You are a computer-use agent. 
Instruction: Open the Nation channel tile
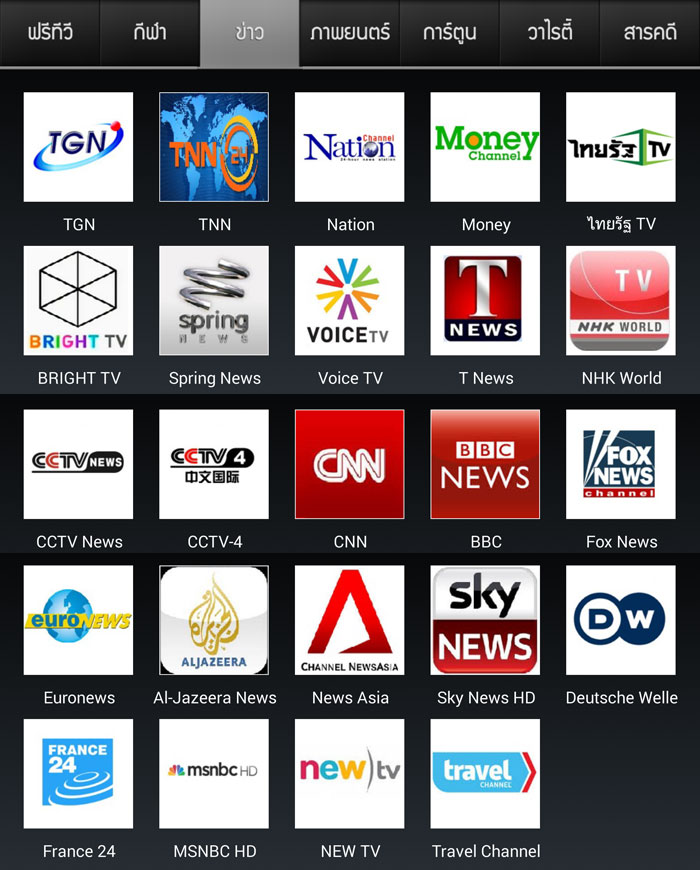click(x=350, y=147)
